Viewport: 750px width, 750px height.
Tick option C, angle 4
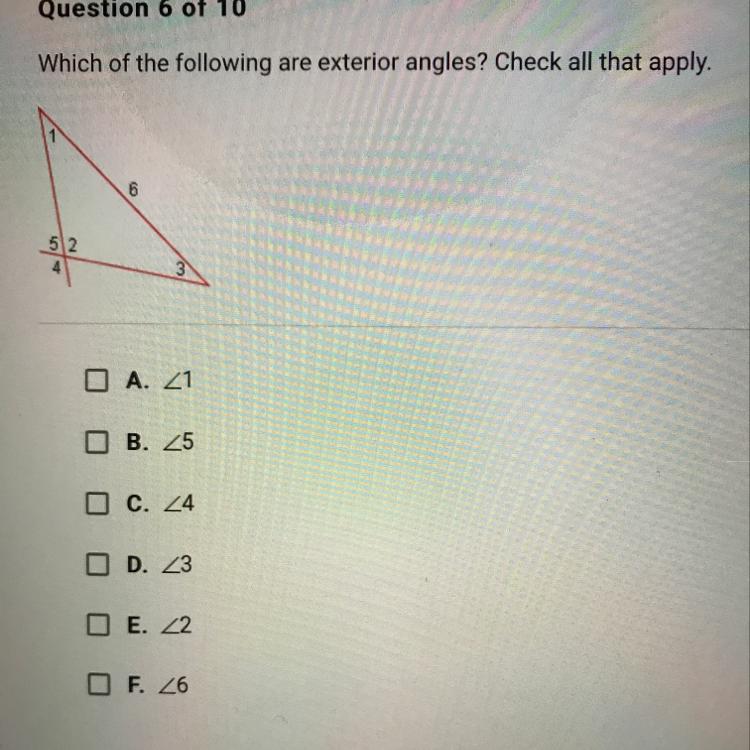click(x=95, y=504)
